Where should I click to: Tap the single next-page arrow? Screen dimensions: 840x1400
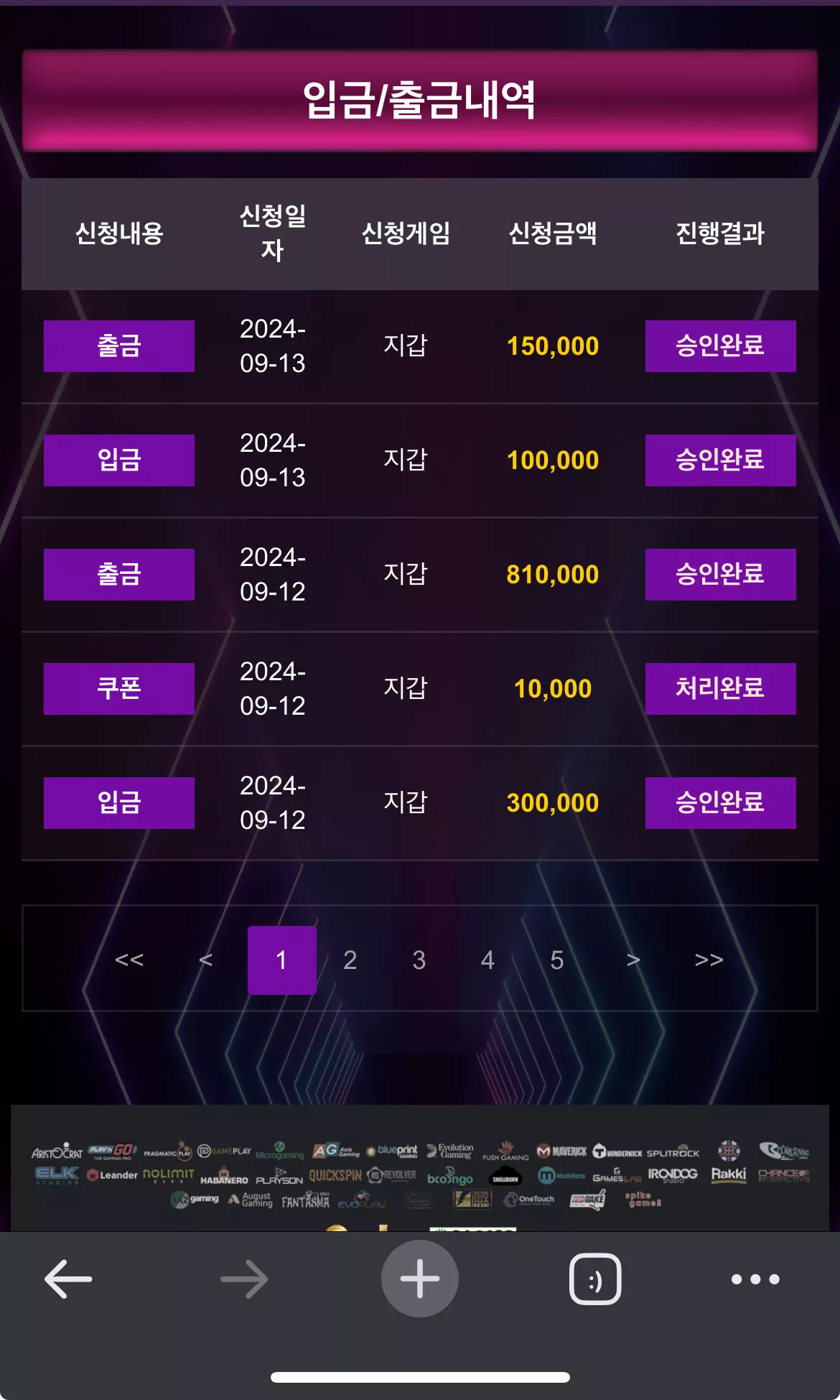(x=633, y=960)
